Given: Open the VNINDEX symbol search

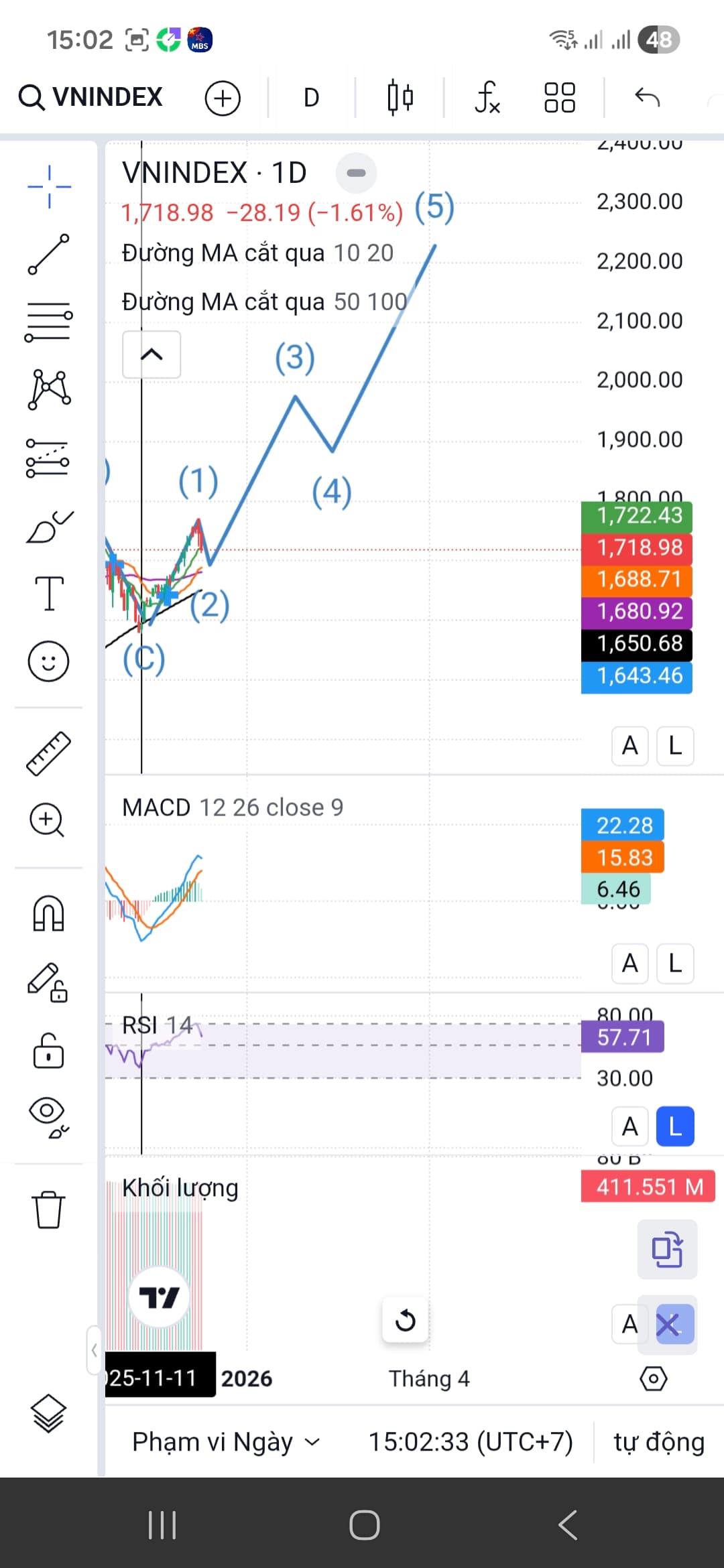Looking at the screenshot, I should 91,97.
